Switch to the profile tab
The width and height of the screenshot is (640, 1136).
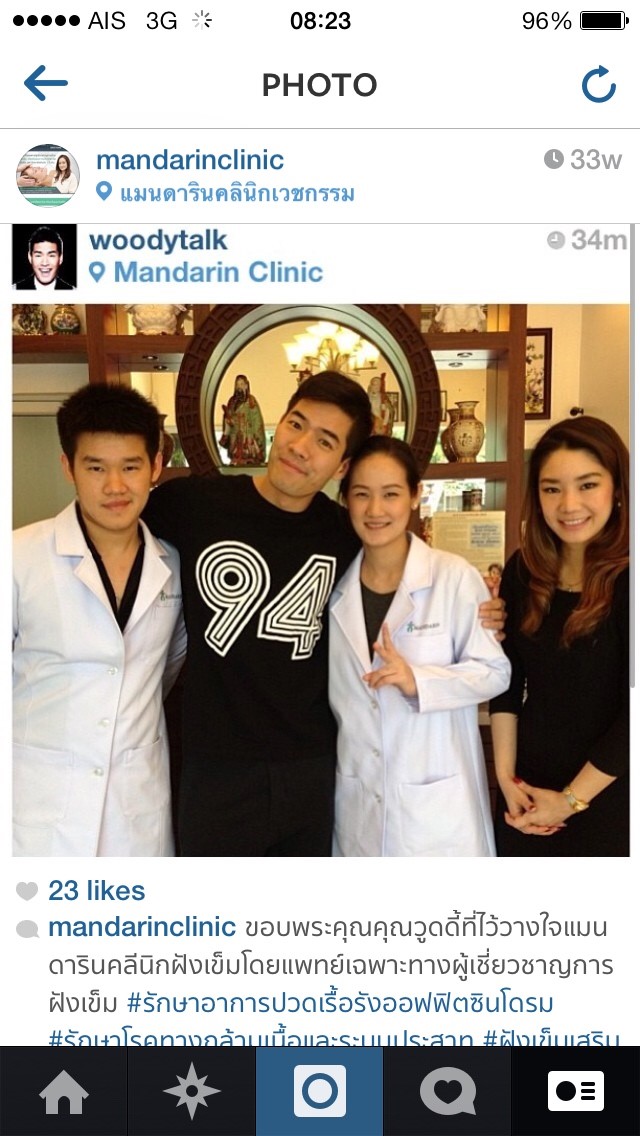click(x=575, y=1091)
